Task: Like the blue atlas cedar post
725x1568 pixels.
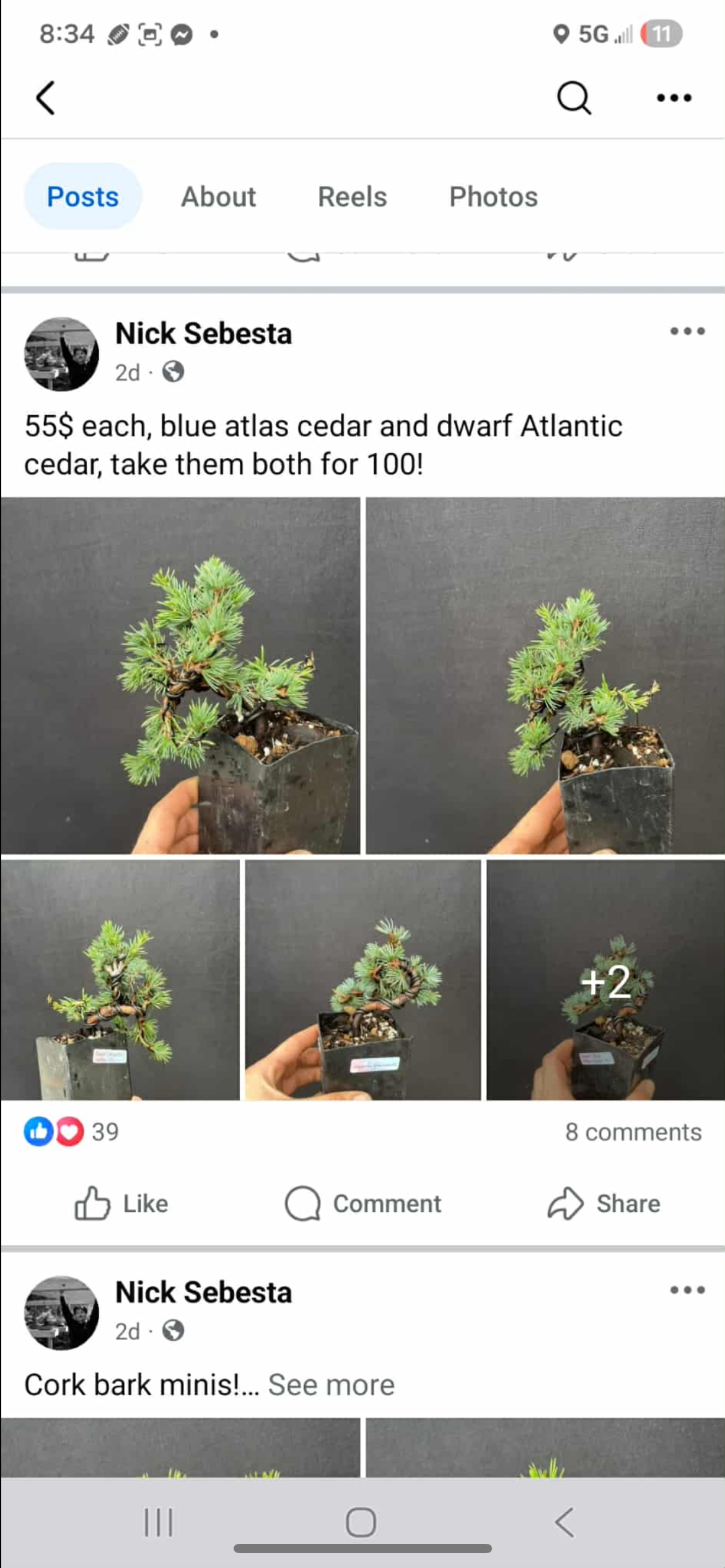Action: [121, 1204]
